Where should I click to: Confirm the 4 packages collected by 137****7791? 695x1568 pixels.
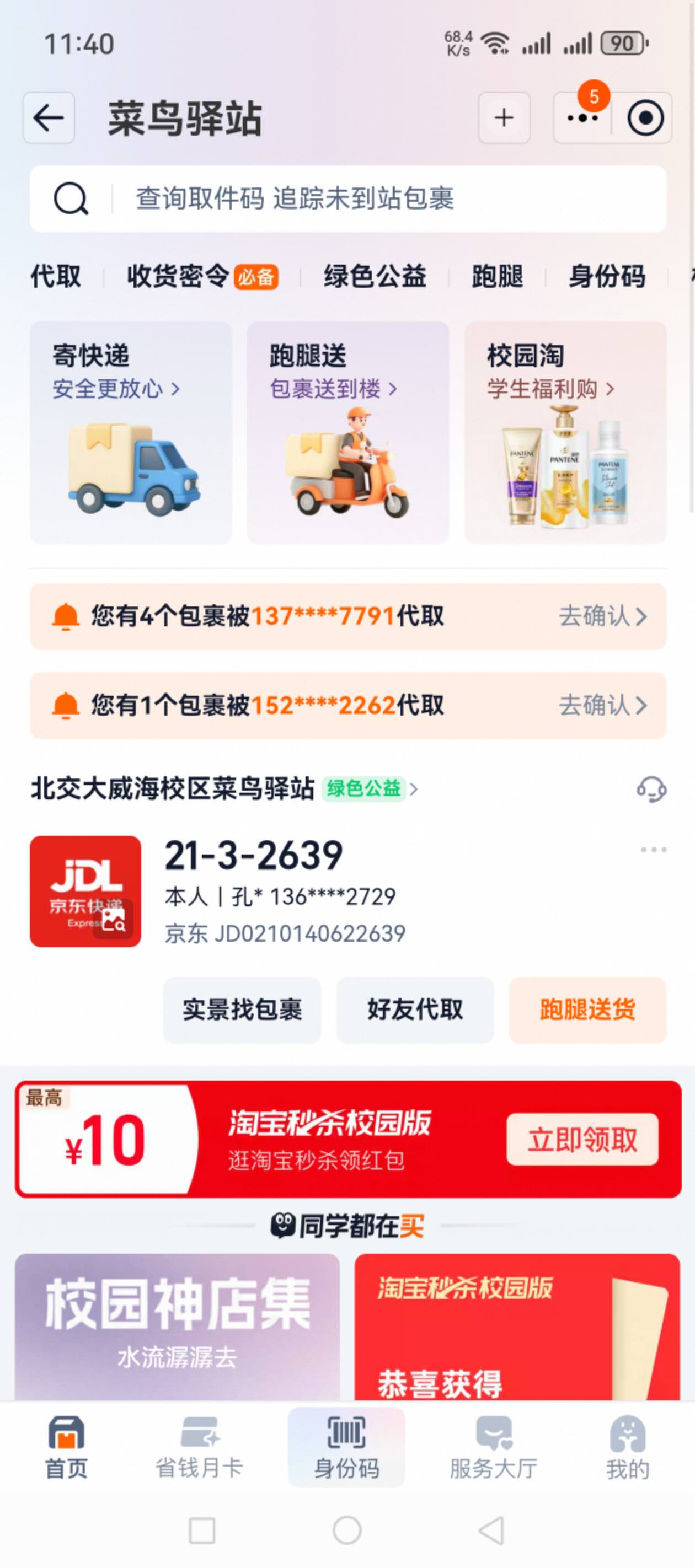[x=602, y=616]
